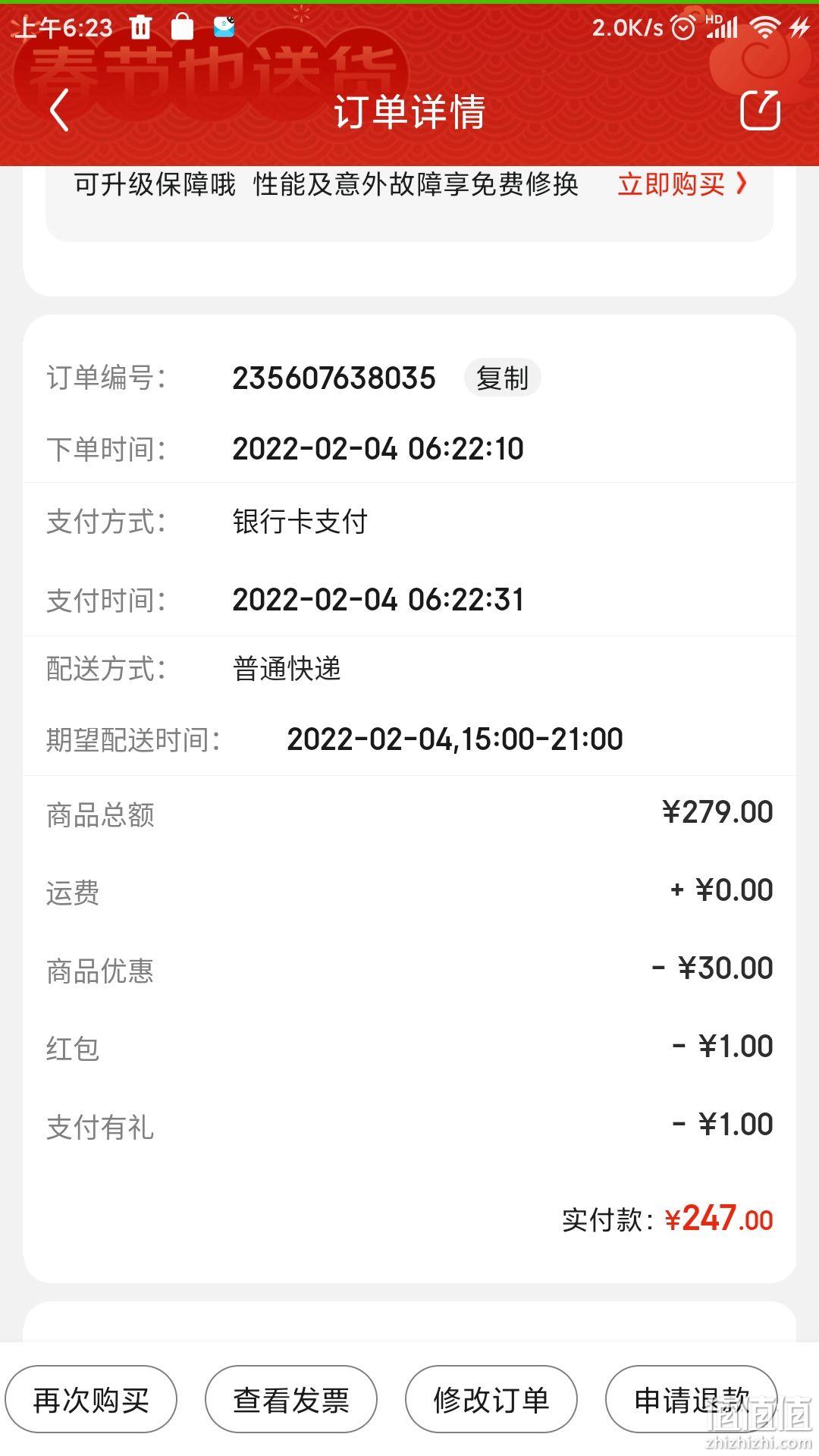Go back from the order details page
The height and width of the screenshot is (1456, 819).
coord(59,111)
